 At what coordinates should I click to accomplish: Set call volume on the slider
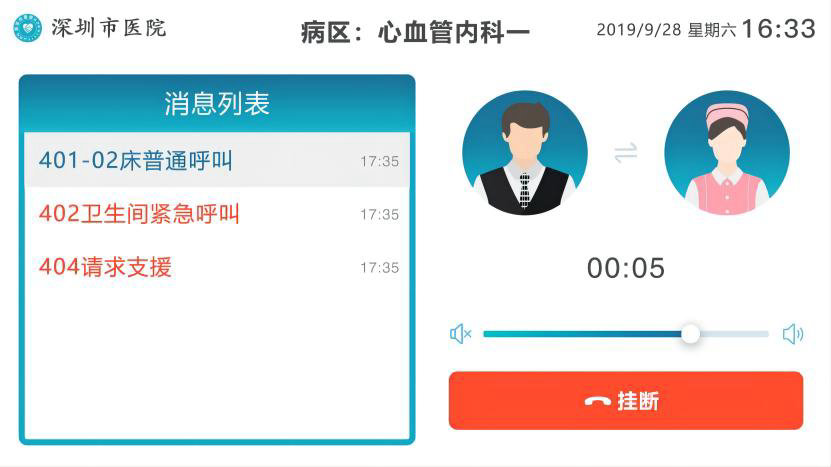(x=690, y=334)
